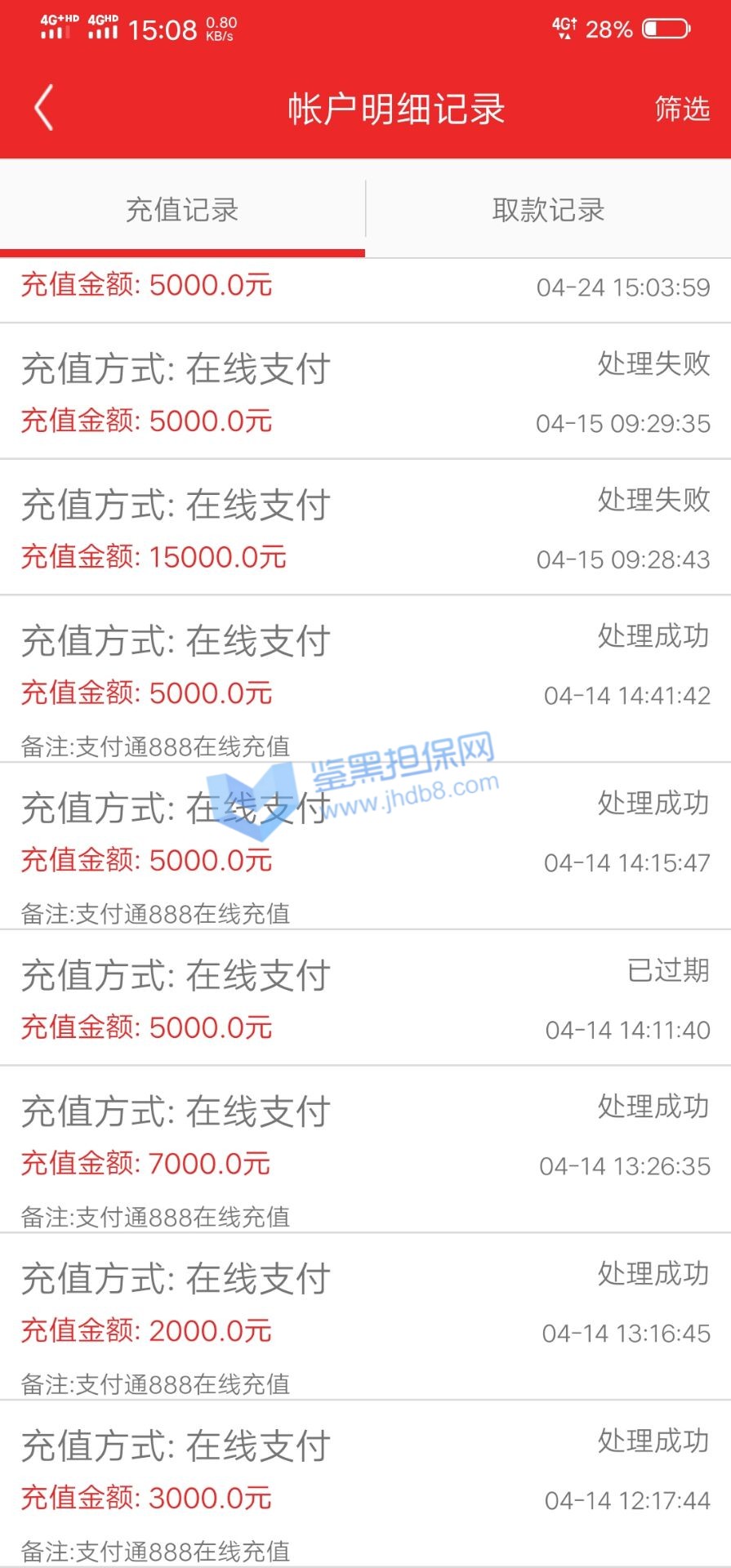Open the 筛选 filter option

[x=682, y=108]
